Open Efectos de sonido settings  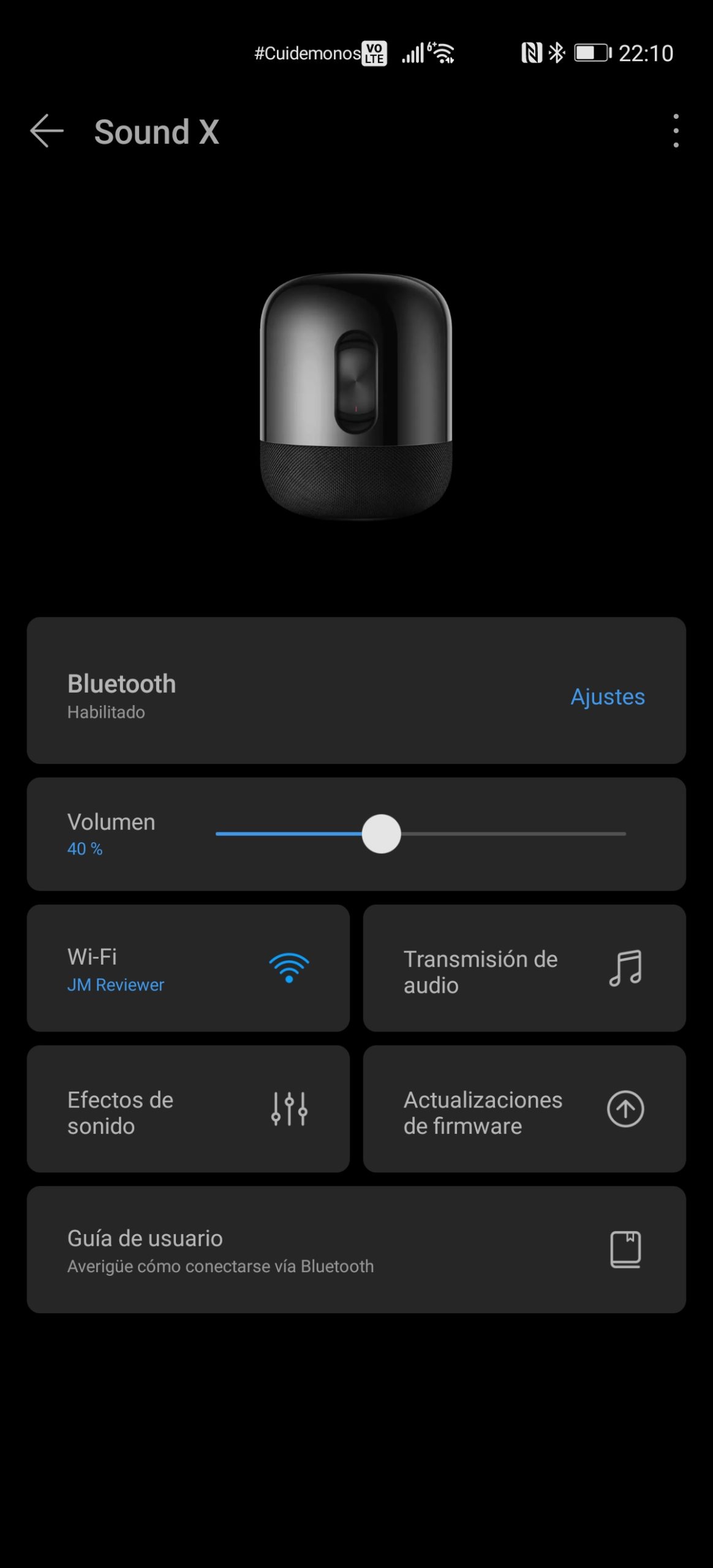[188, 1109]
